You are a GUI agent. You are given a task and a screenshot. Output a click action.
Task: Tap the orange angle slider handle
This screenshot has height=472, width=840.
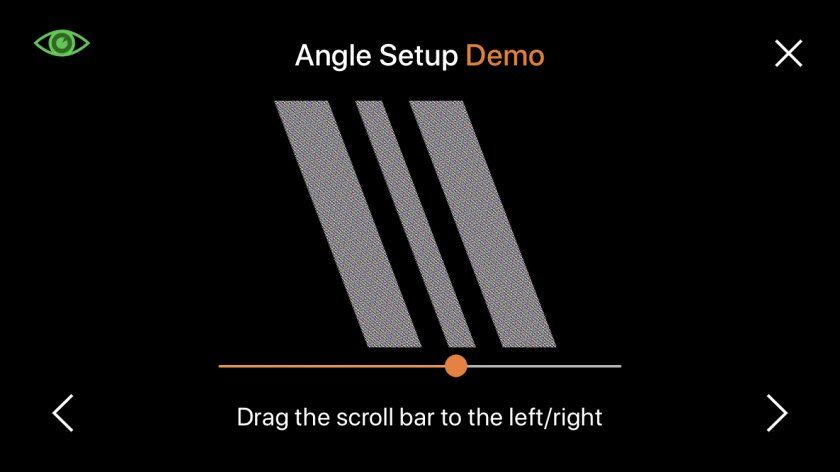[456, 366]
